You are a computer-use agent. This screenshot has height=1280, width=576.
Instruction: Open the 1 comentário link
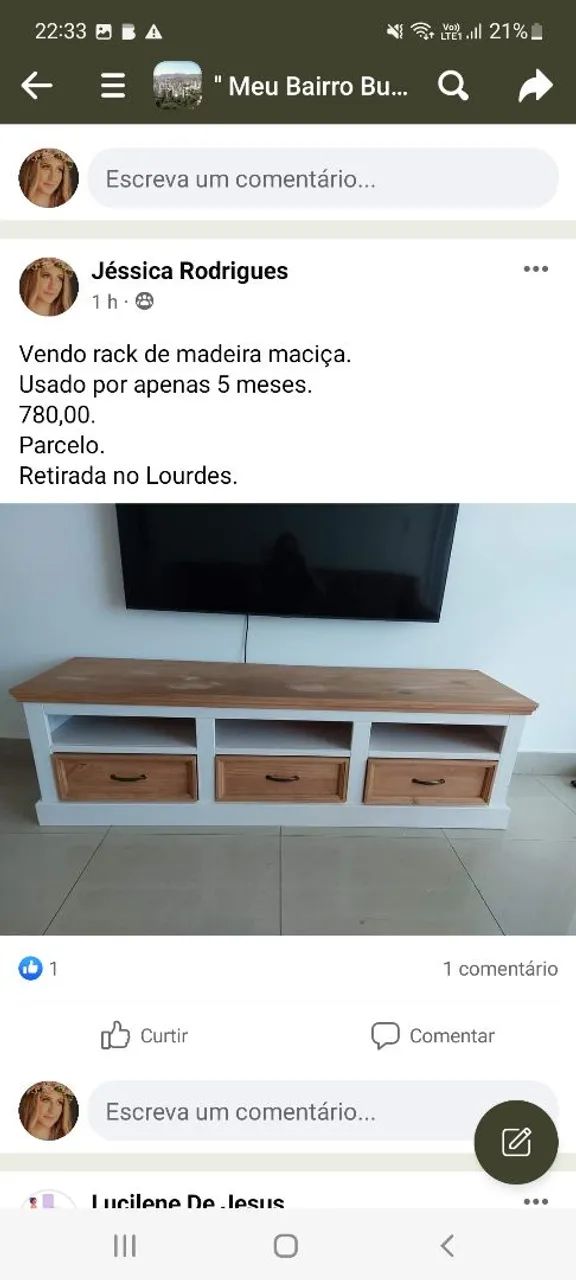[x=500, y=968]
